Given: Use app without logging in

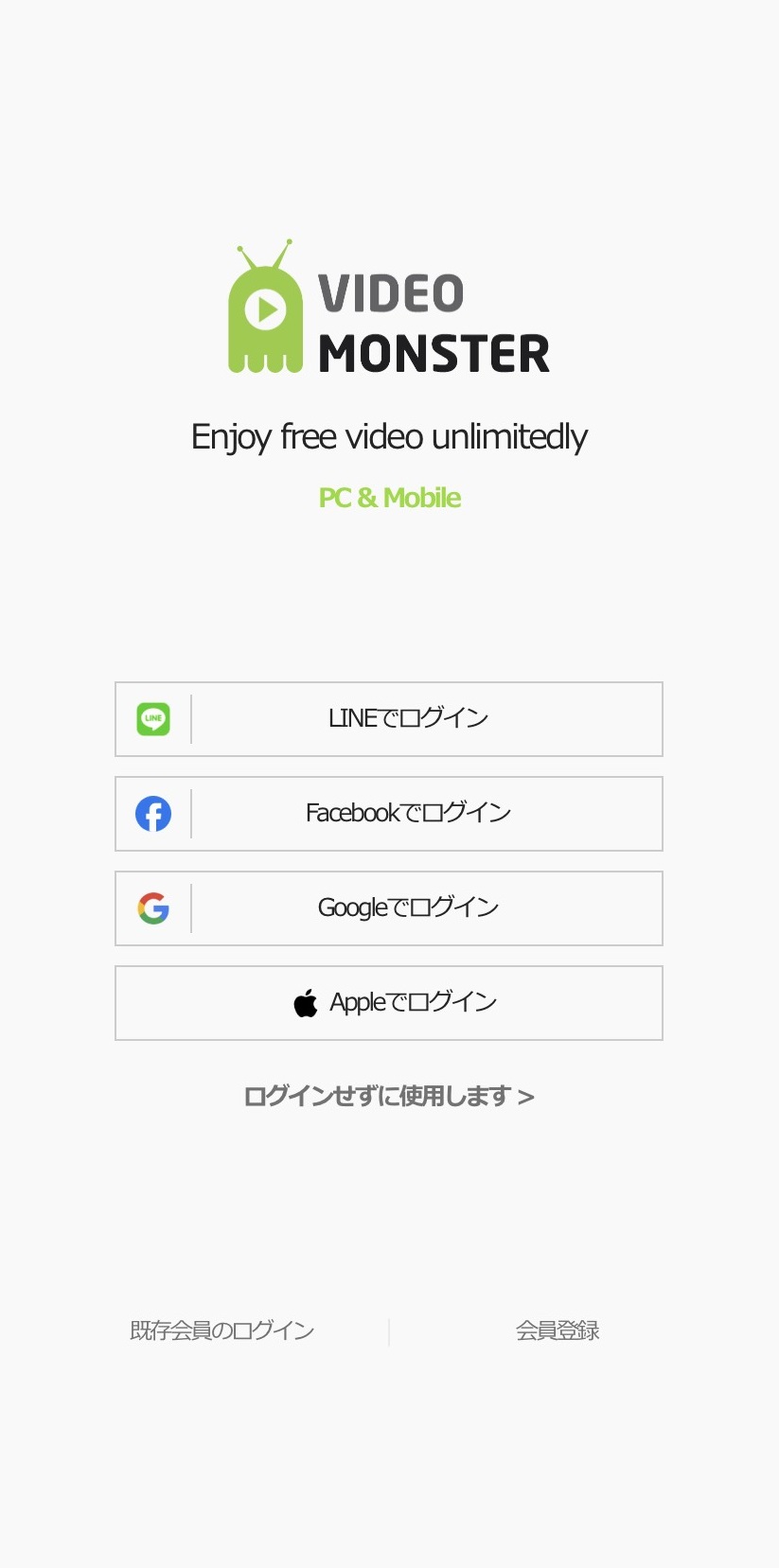Looking at the screenshot, I should point(389,1097).
